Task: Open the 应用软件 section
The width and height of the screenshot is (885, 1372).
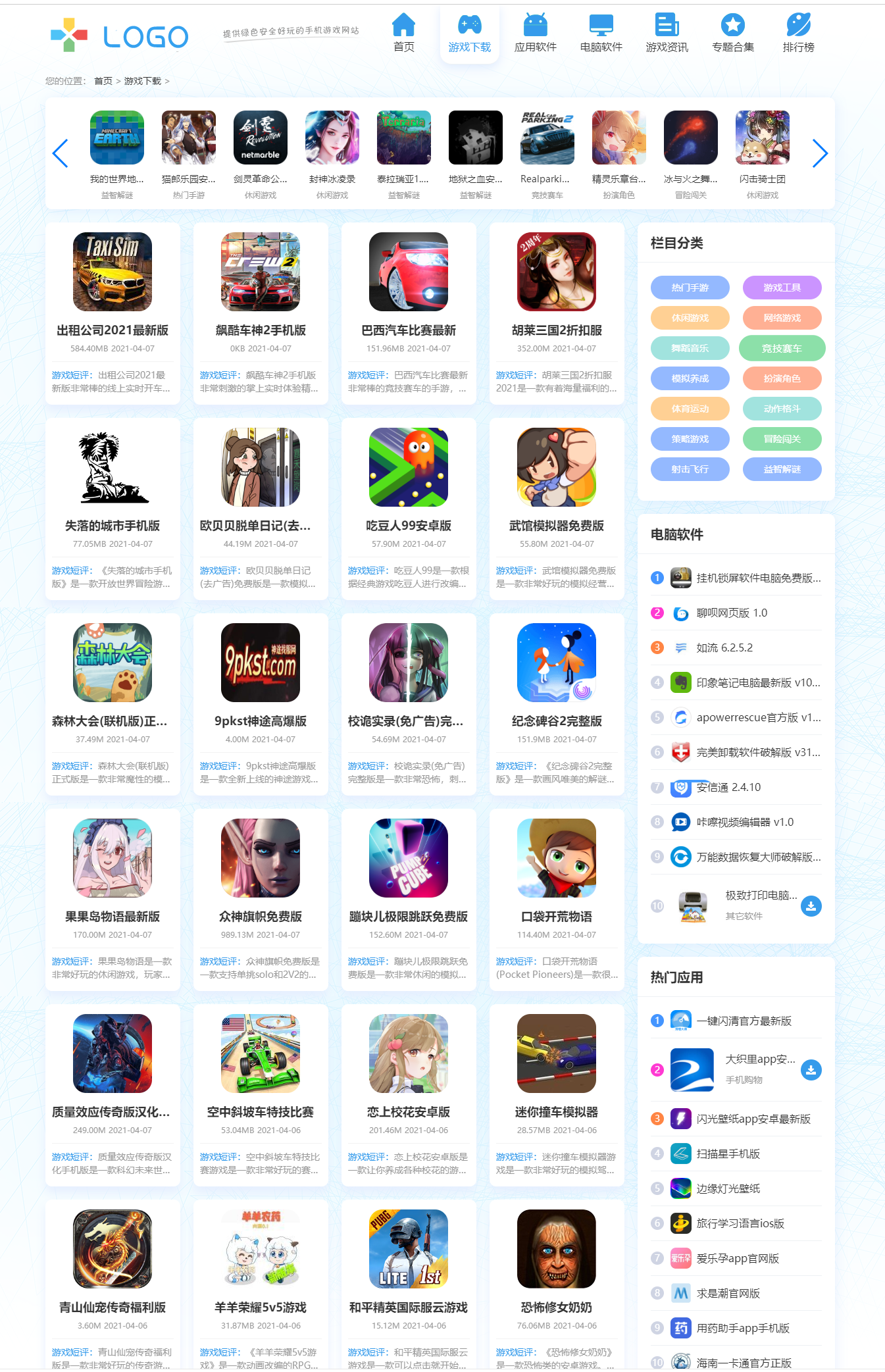Action: [x=535, y=34]
